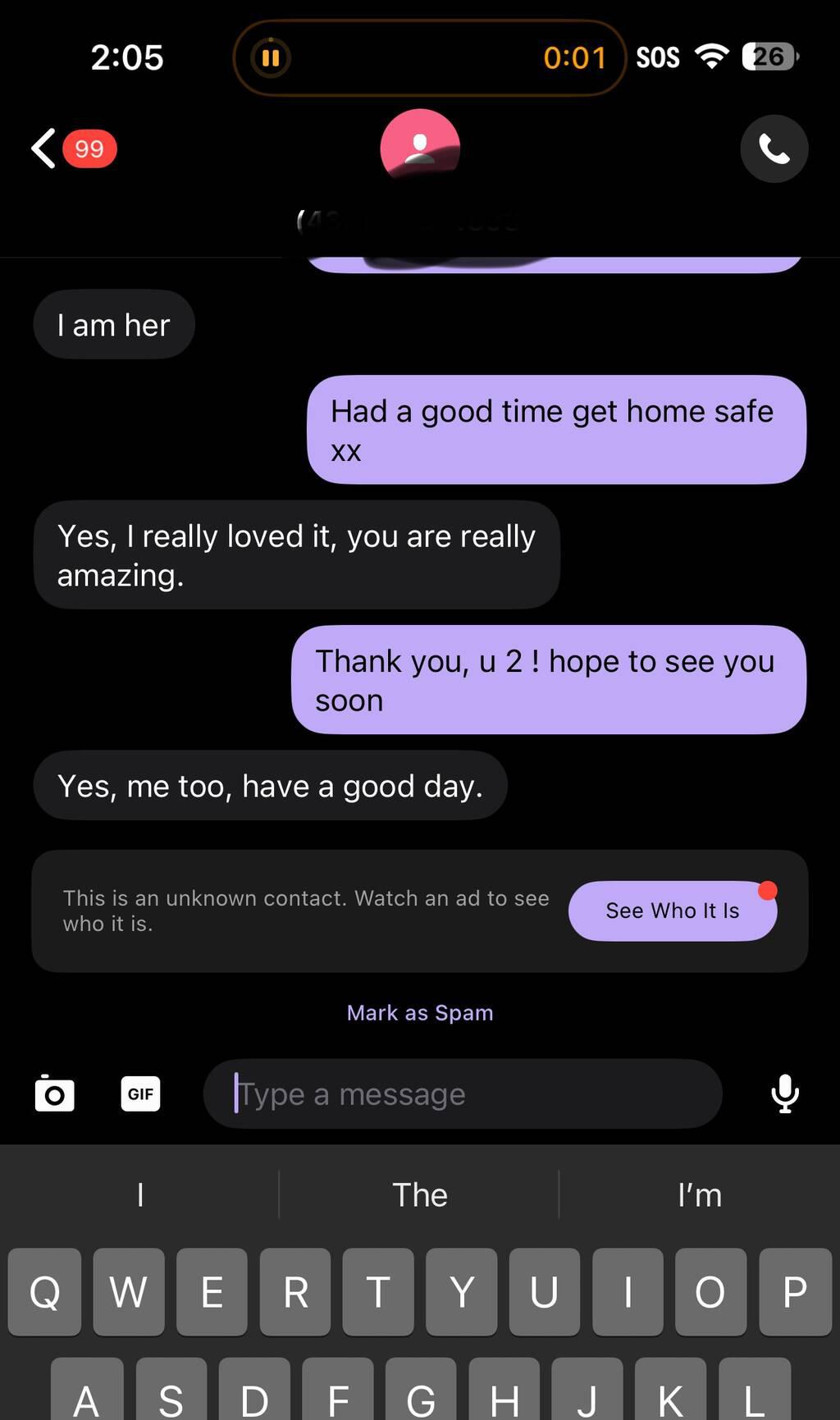
Task: Open the GIF picker
Action: 140,1094
